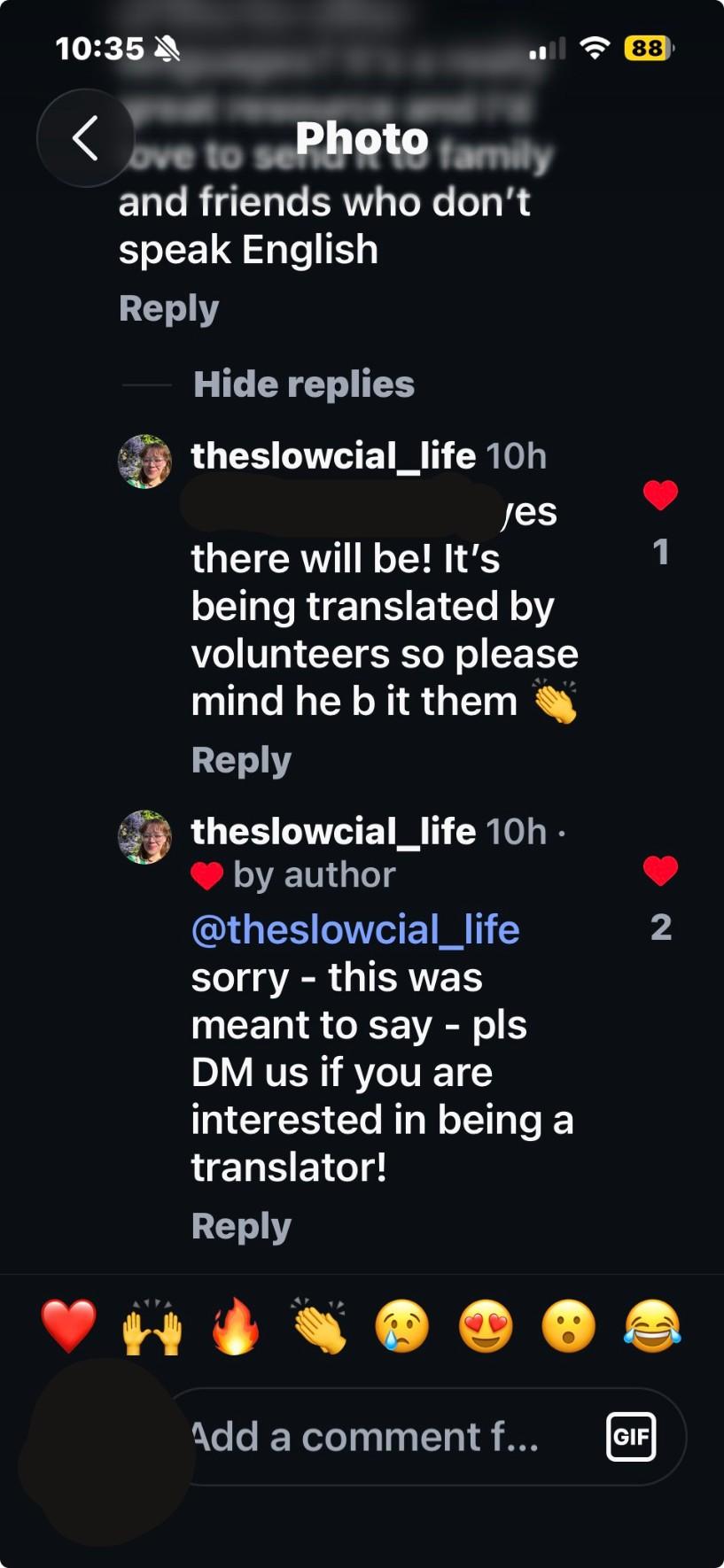Screen dimensions: 724x1568
Task: Open the @theslowcial_life mention link
Action: (x=355, y=929)
